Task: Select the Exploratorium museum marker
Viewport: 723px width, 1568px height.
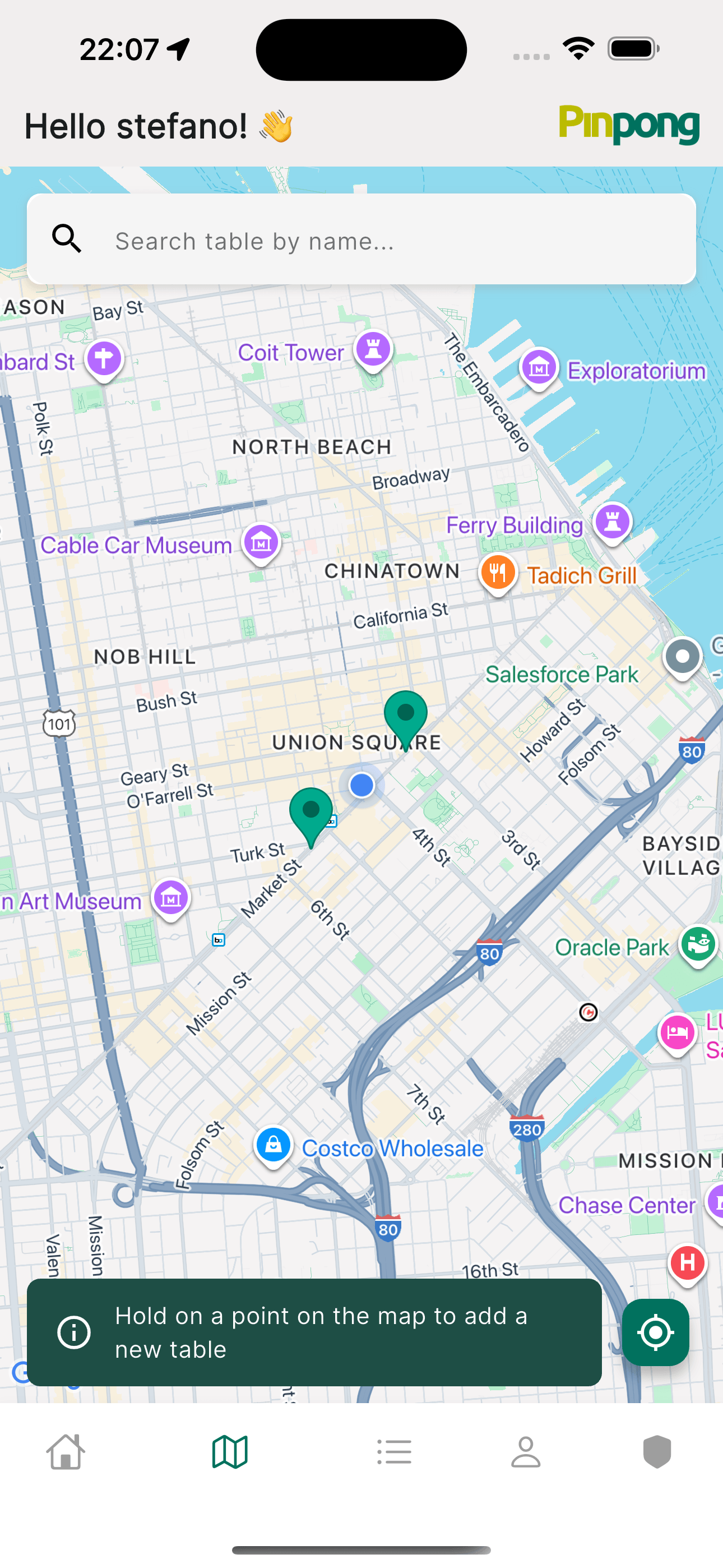Action: pyautogui.click(x=539, y=367)
